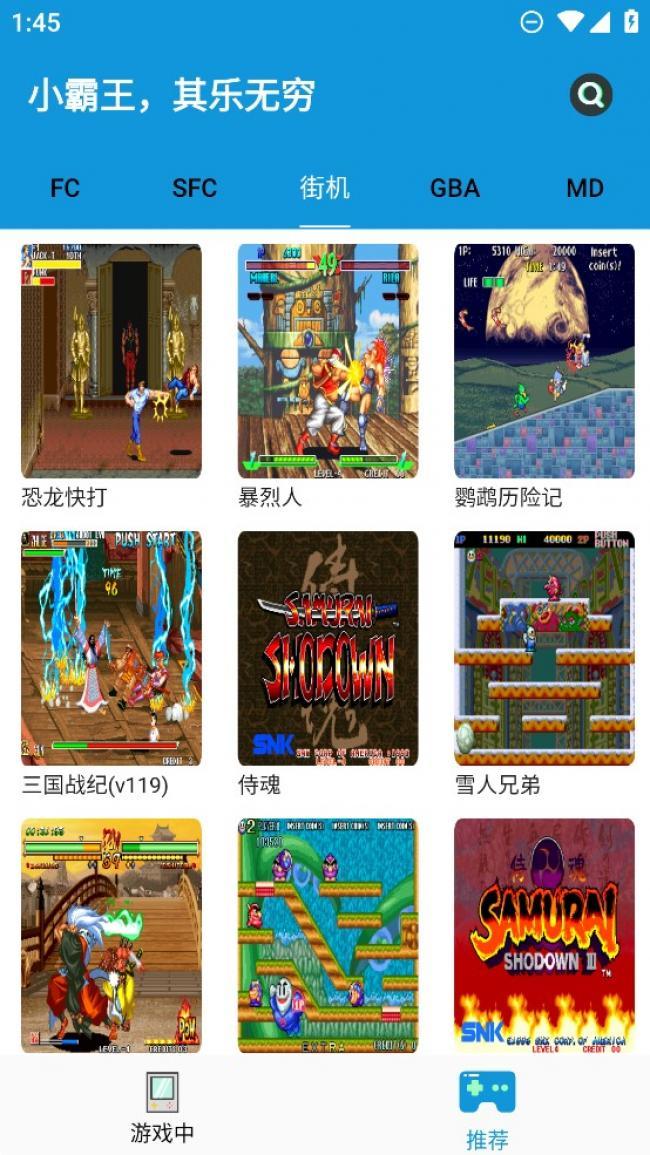The height and width of the screenshot is (1155, 650).
Task: Open the 暴烈人 game
Action: 328,361
